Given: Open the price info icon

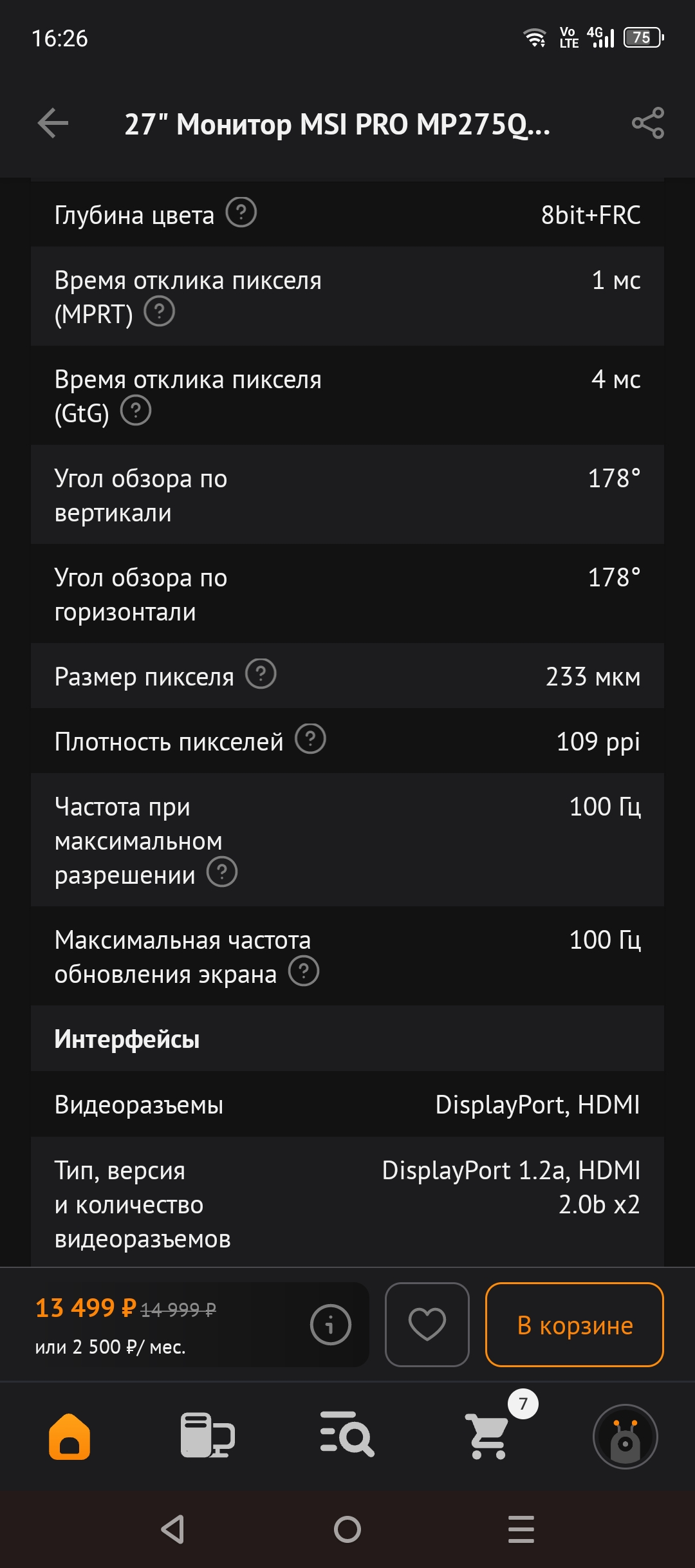Looking at the screenshot, I should click(330, 1325).
